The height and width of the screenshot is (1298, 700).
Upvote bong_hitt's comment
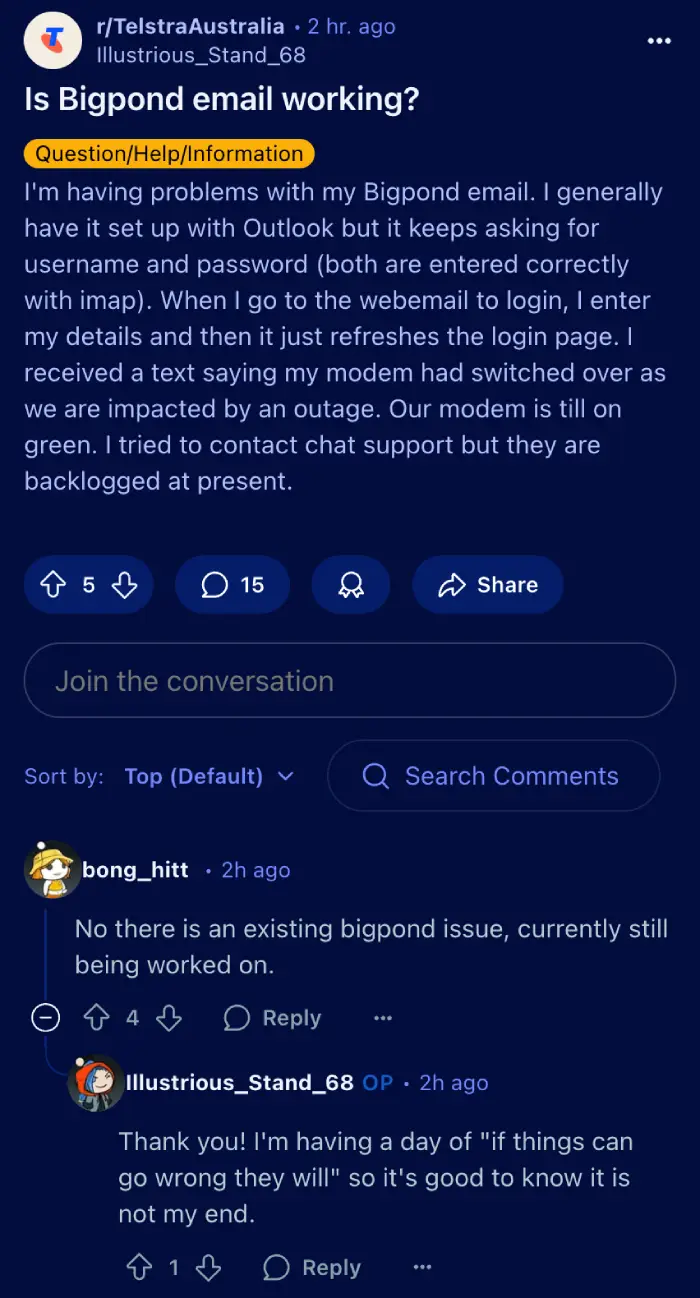[96, 1018]
